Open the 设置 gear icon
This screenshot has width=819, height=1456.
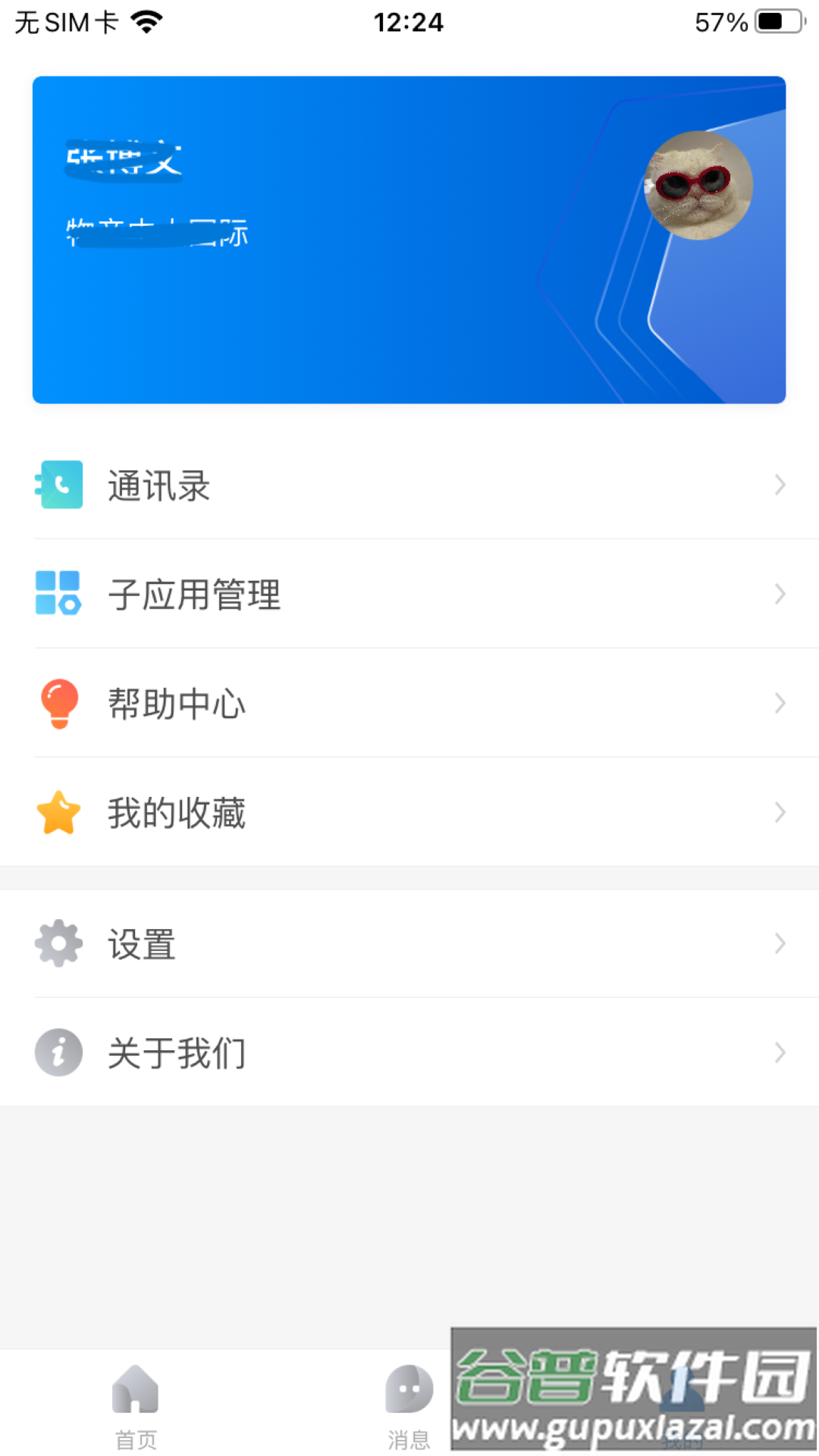coord(58,943)
